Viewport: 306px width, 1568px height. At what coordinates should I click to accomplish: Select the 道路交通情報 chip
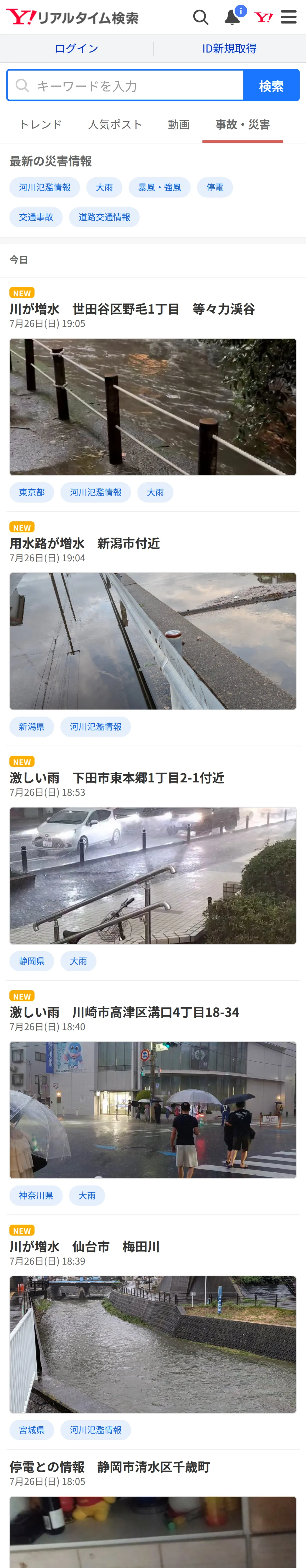pyautogui.click(x=104, y=217)
